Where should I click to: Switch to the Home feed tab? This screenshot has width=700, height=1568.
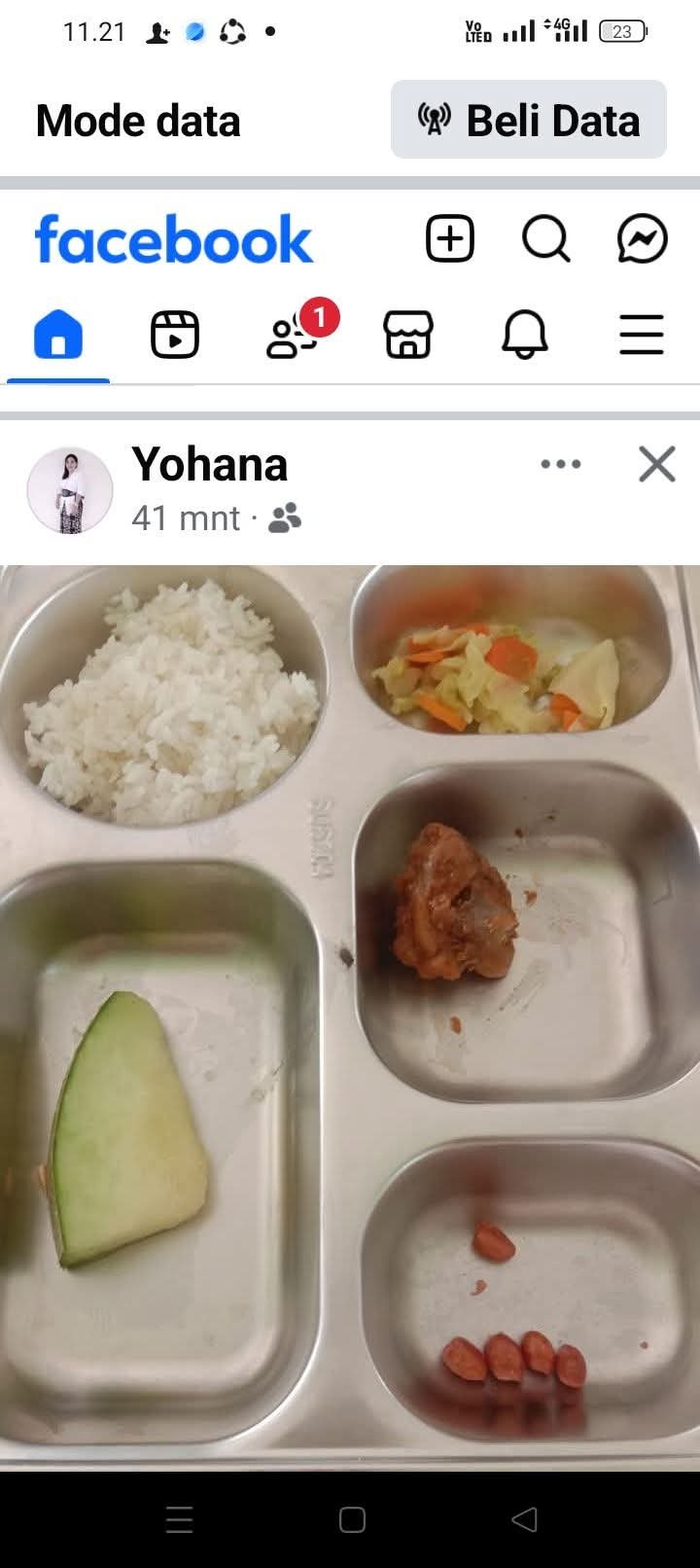tap(58, 336)
